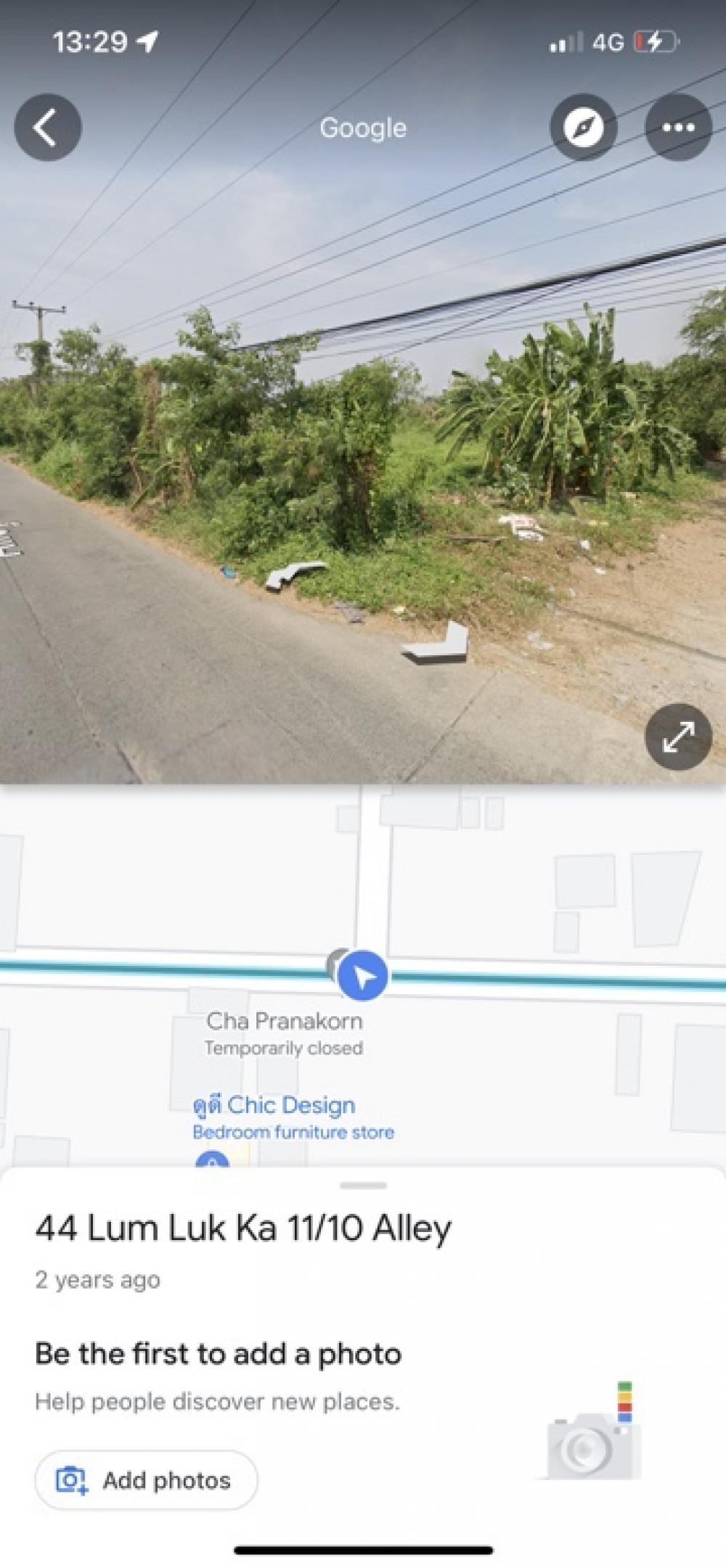726x1568 pixels.
Task: Select Cha Pranakorn on the map
Action: [x=284, y=1022]
